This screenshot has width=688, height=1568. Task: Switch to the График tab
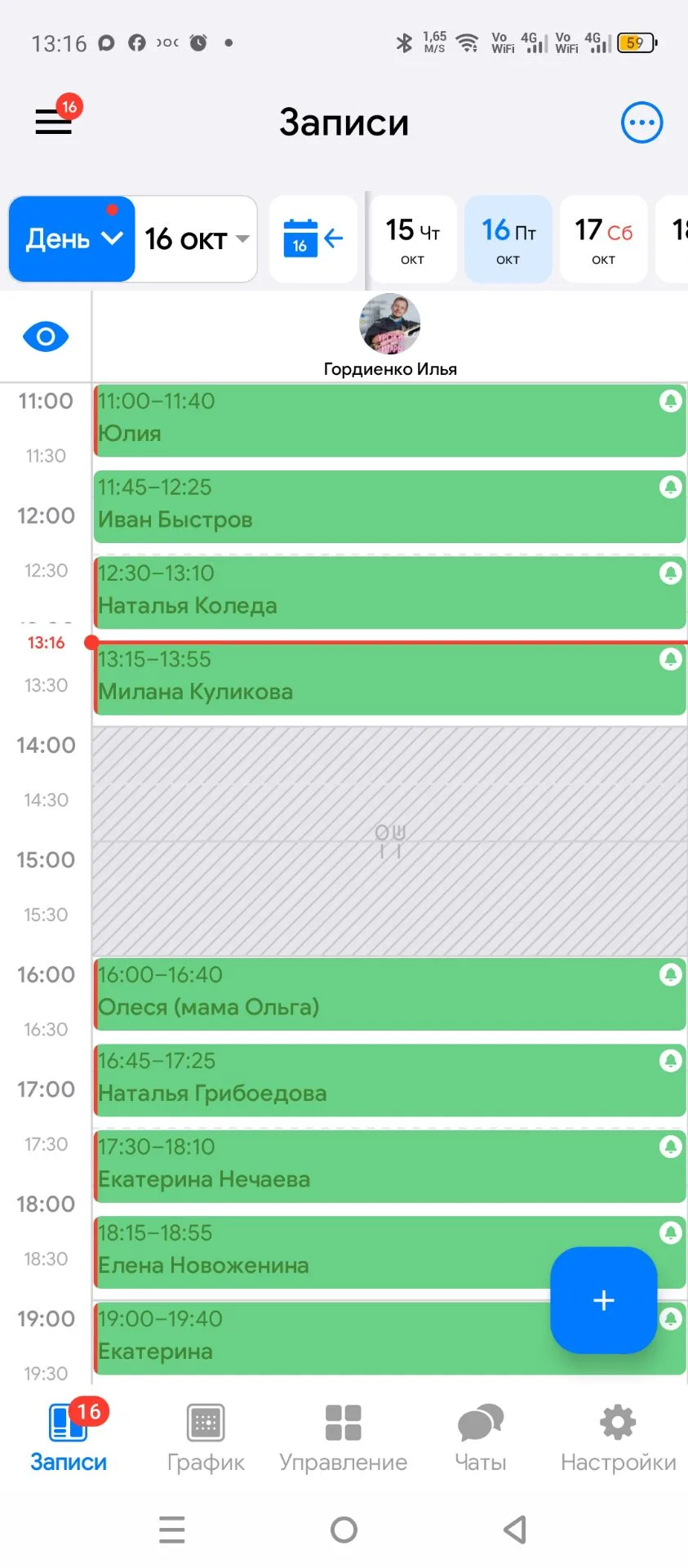206,1437
